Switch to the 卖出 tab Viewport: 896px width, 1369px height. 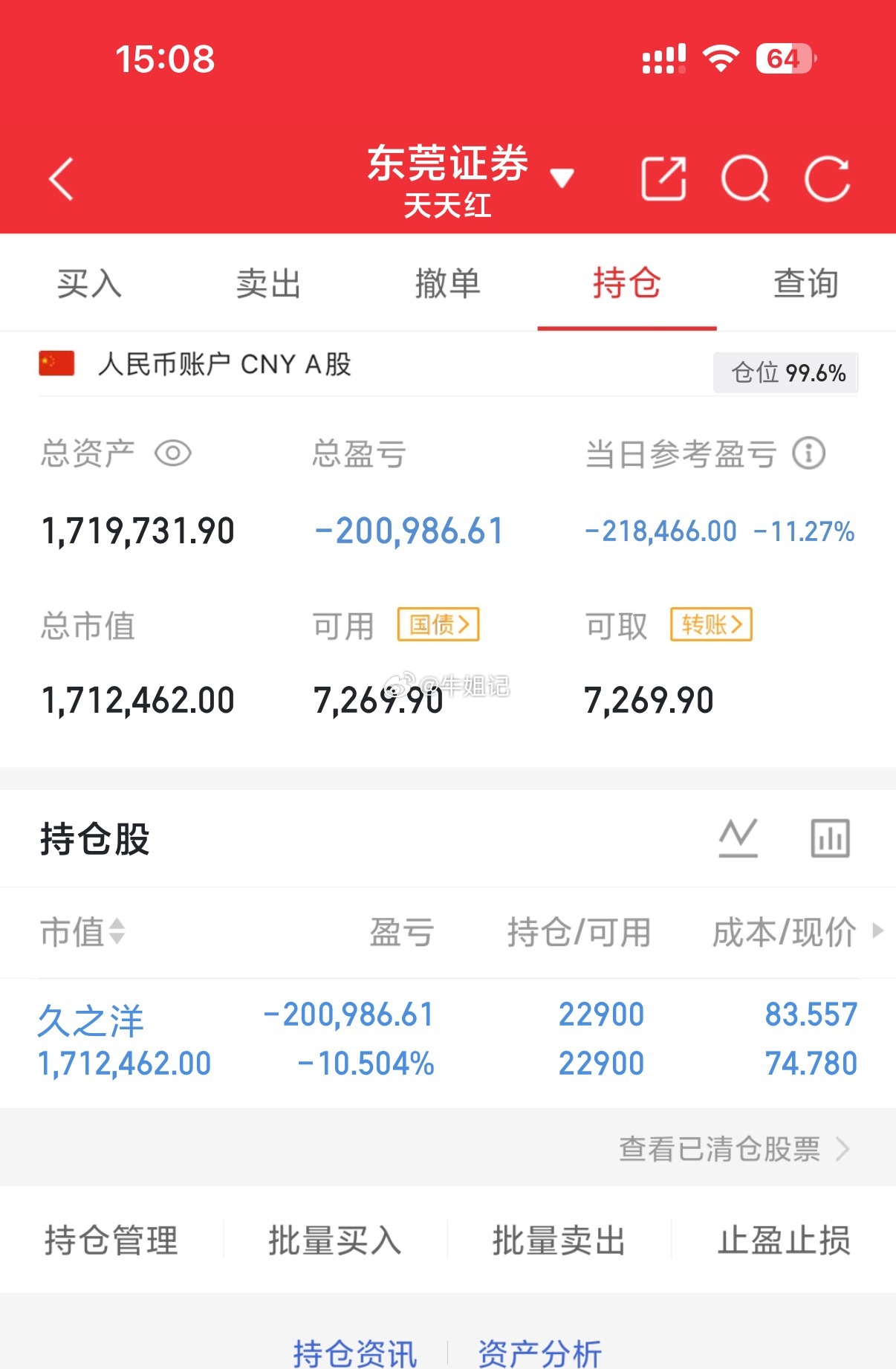[267, 283]
